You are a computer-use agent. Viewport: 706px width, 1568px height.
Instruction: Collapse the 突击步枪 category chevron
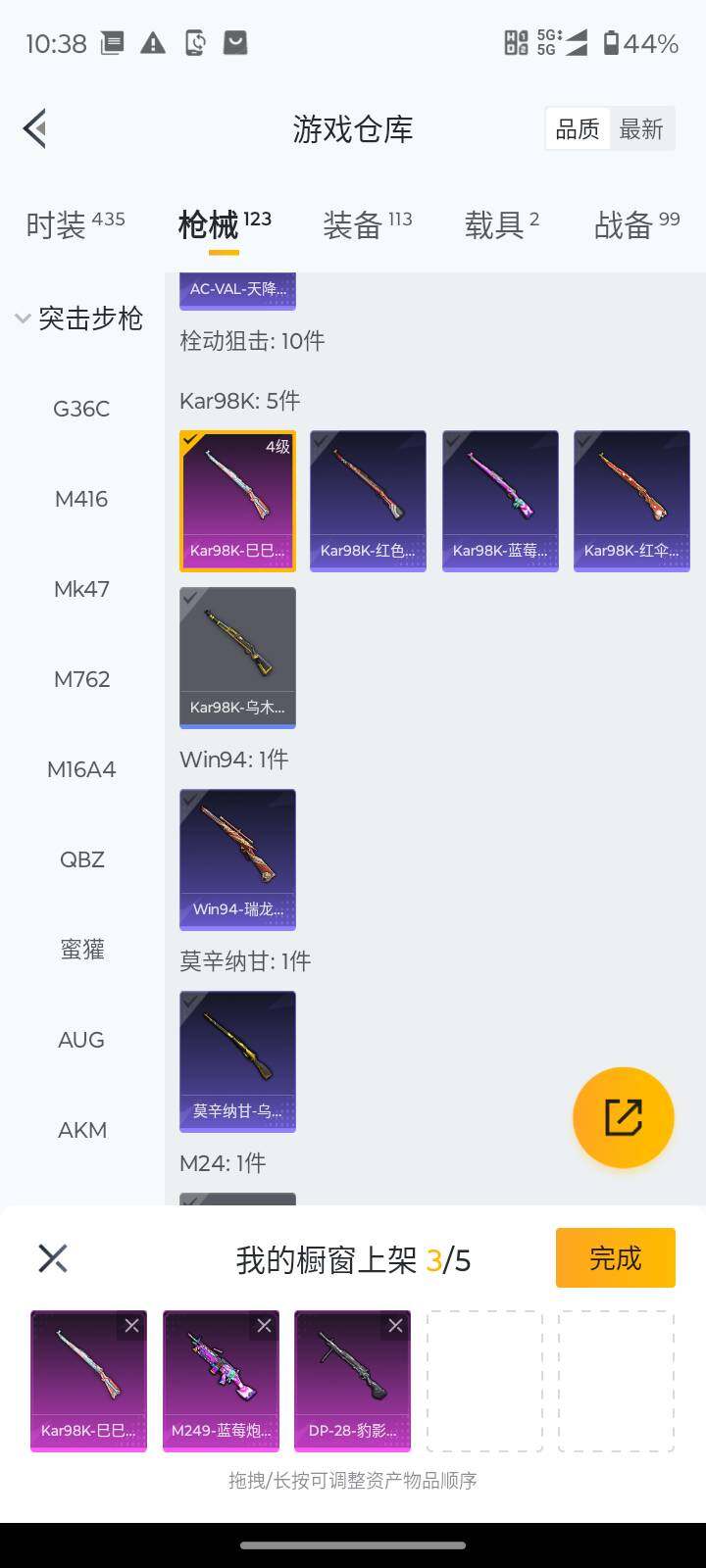coord(22,318)
